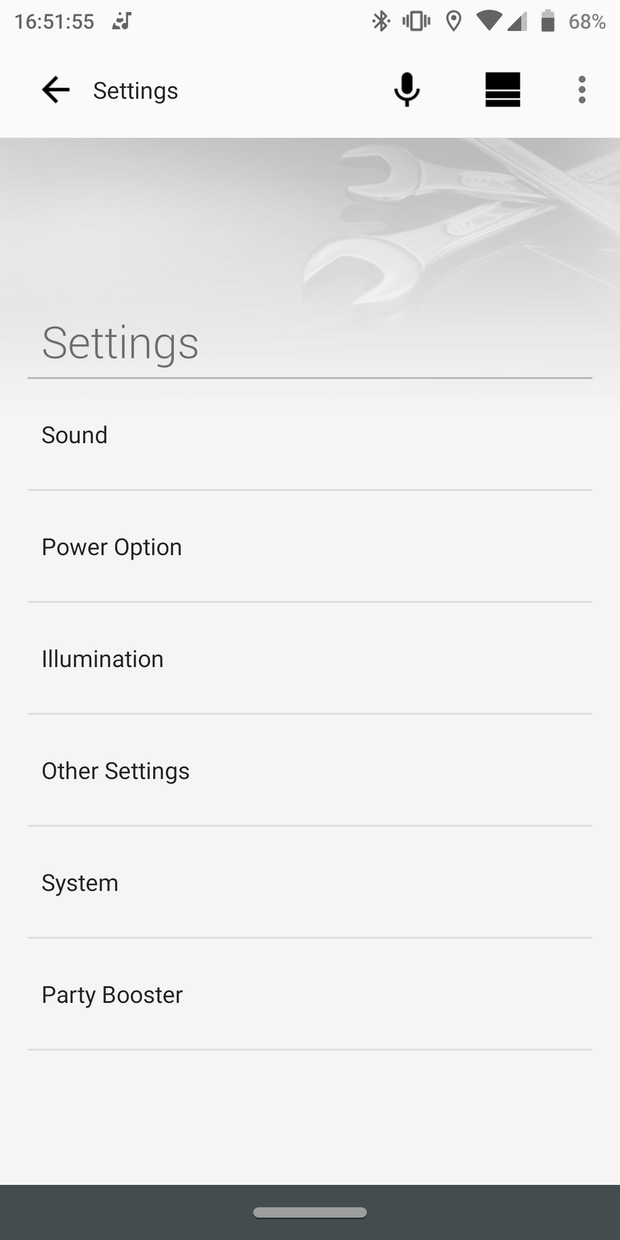Open the speaker device icon in toolbar
This screenshot has width=620, height=1240.
[502, 90]
